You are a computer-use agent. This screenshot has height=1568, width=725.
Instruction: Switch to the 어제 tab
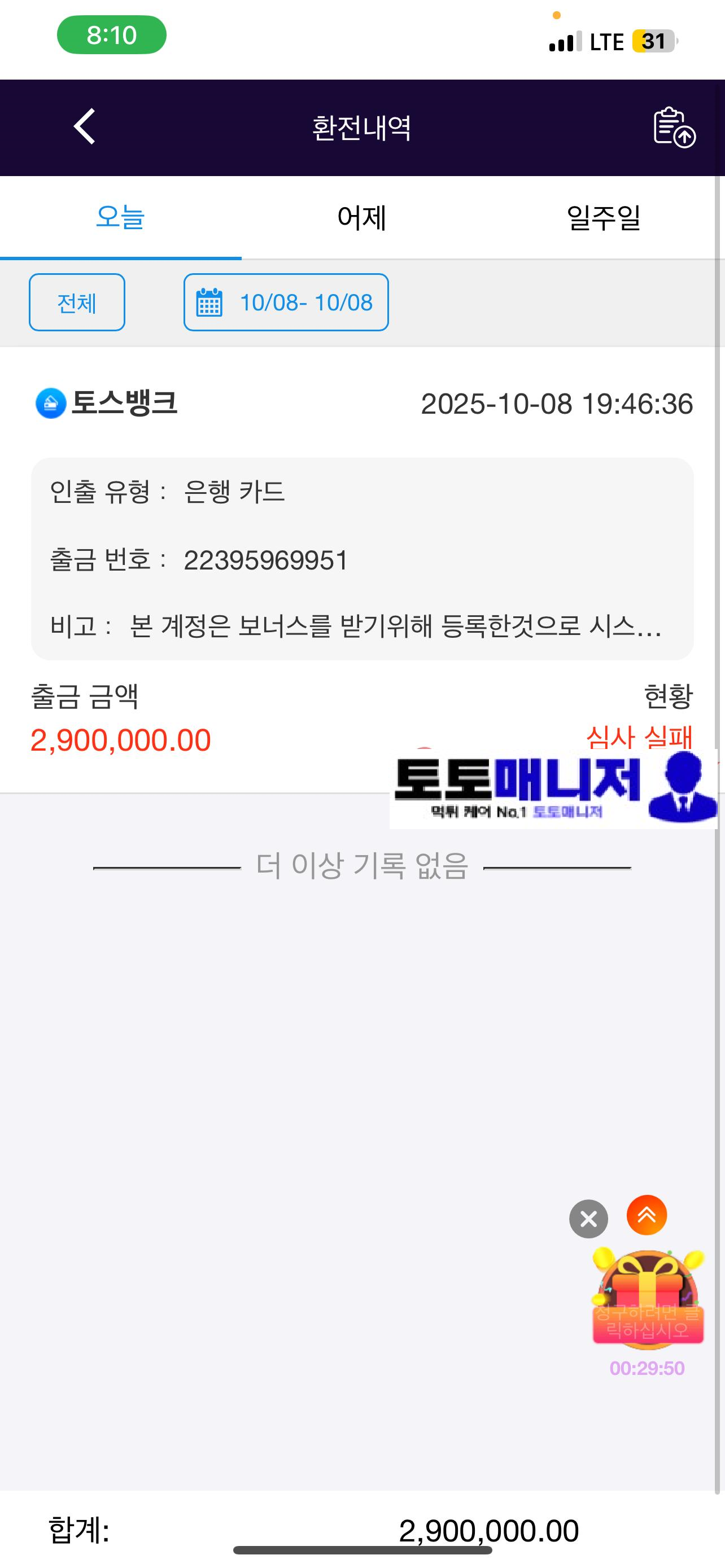click(361, 217)
